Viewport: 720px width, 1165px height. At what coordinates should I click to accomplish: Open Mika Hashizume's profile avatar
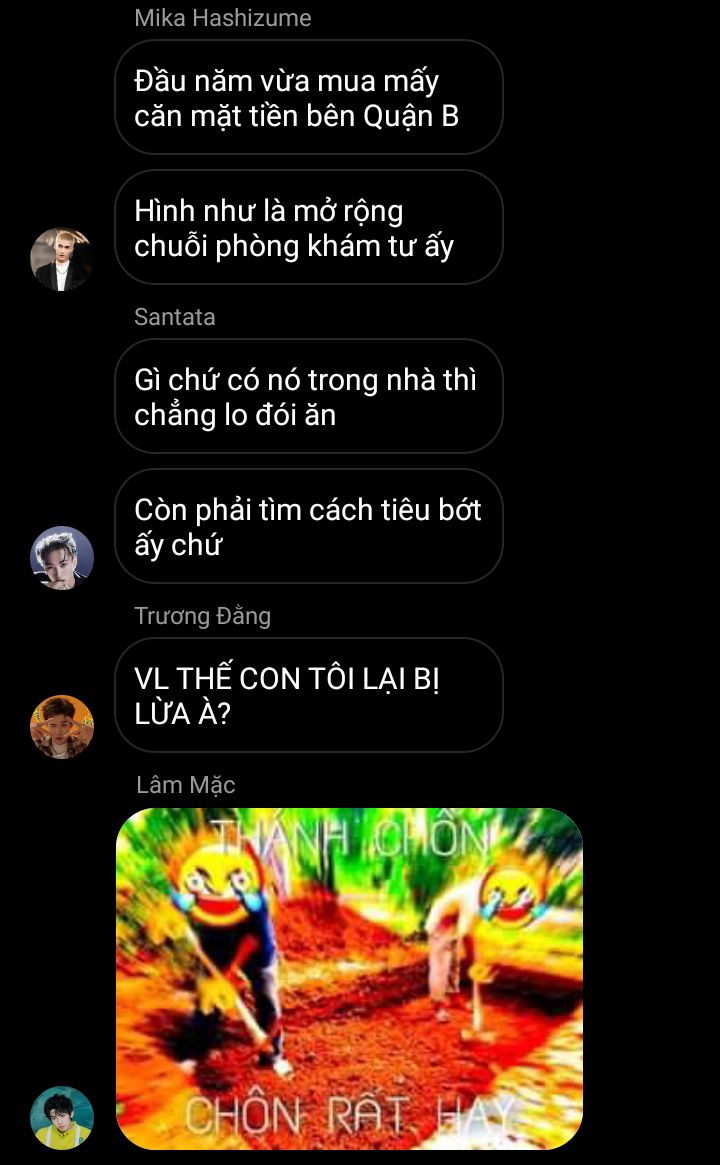pyautogui.click(x=62, y=259)
